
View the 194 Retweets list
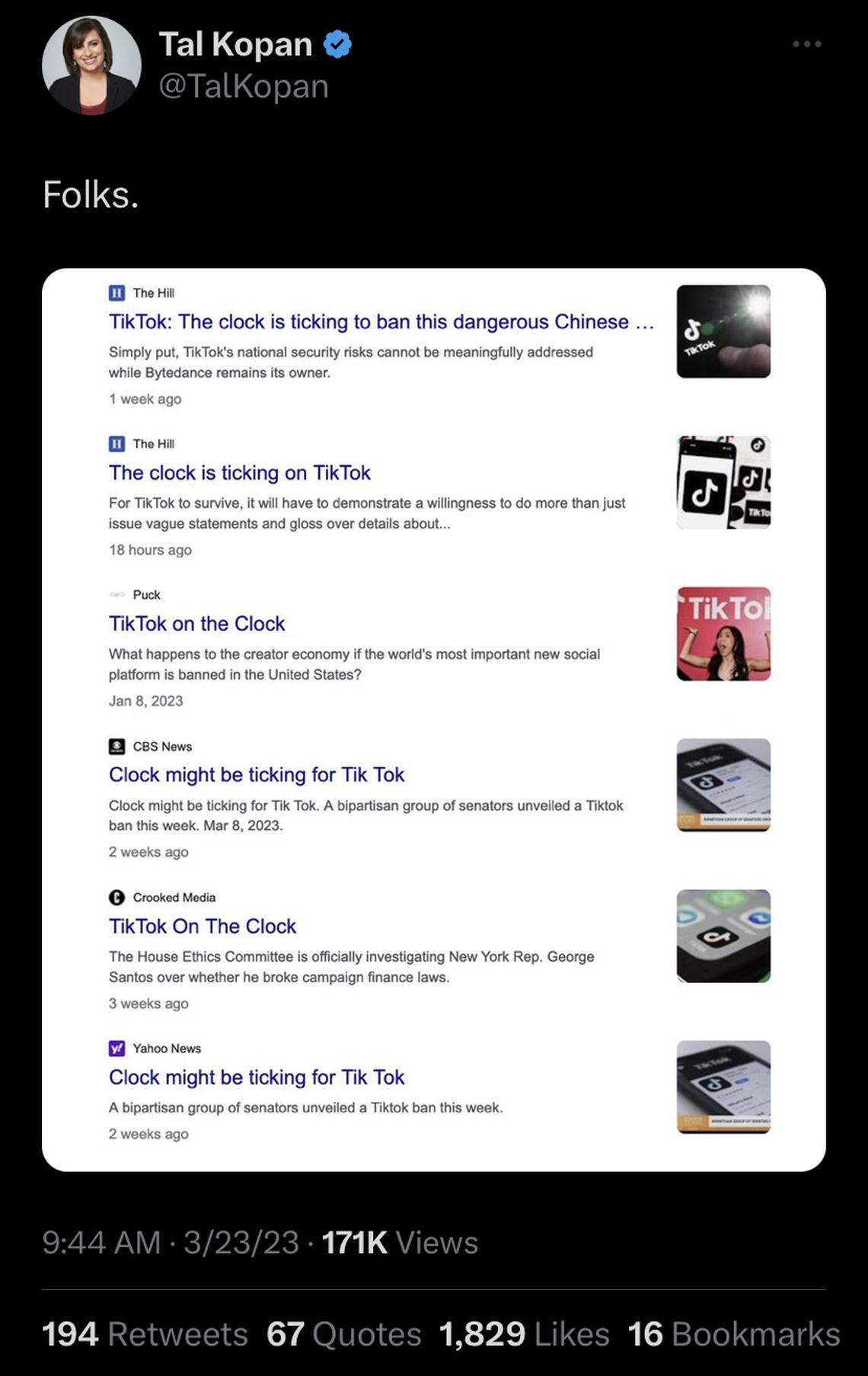pos(145,1334)
